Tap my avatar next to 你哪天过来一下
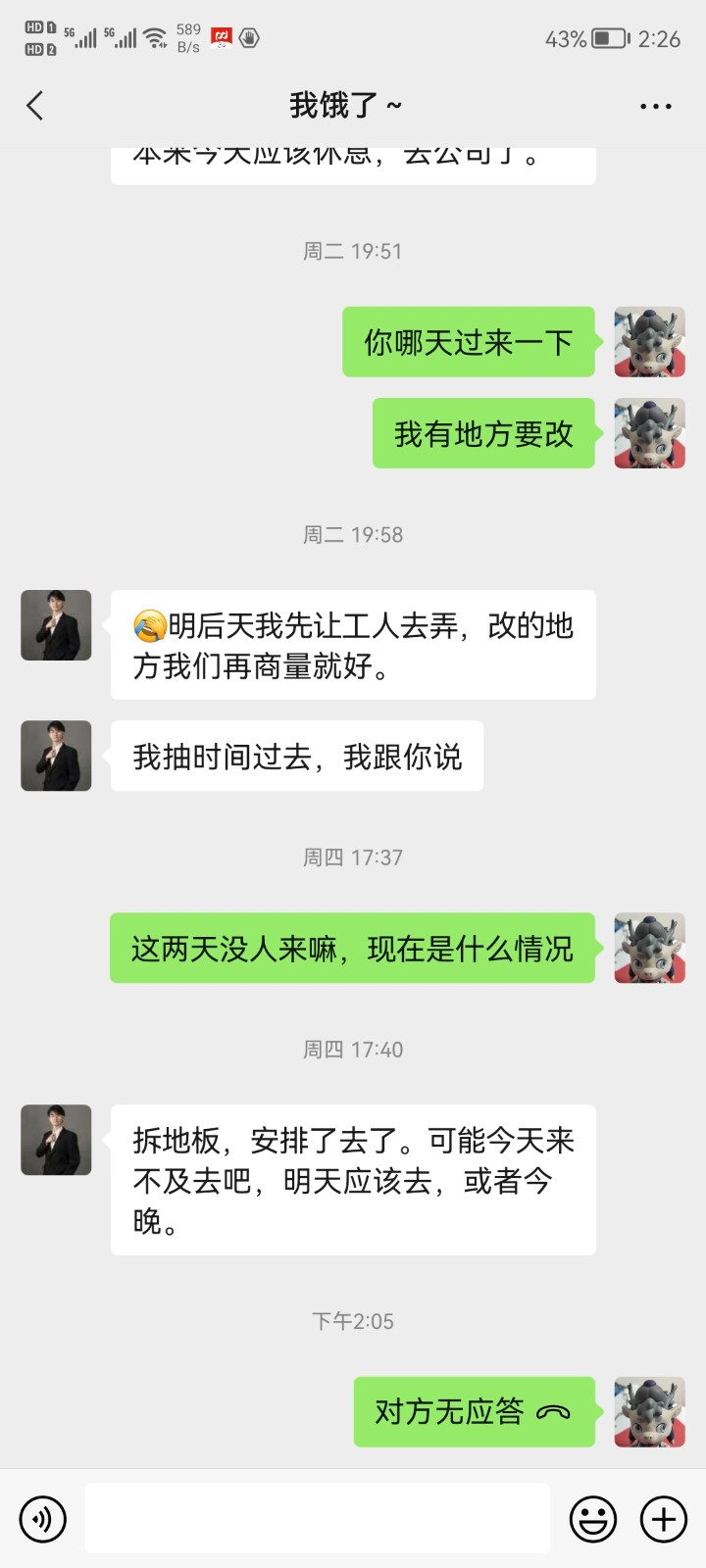Image resolution: width=706 pixels, height=1568 pixels. coord(649,342)
